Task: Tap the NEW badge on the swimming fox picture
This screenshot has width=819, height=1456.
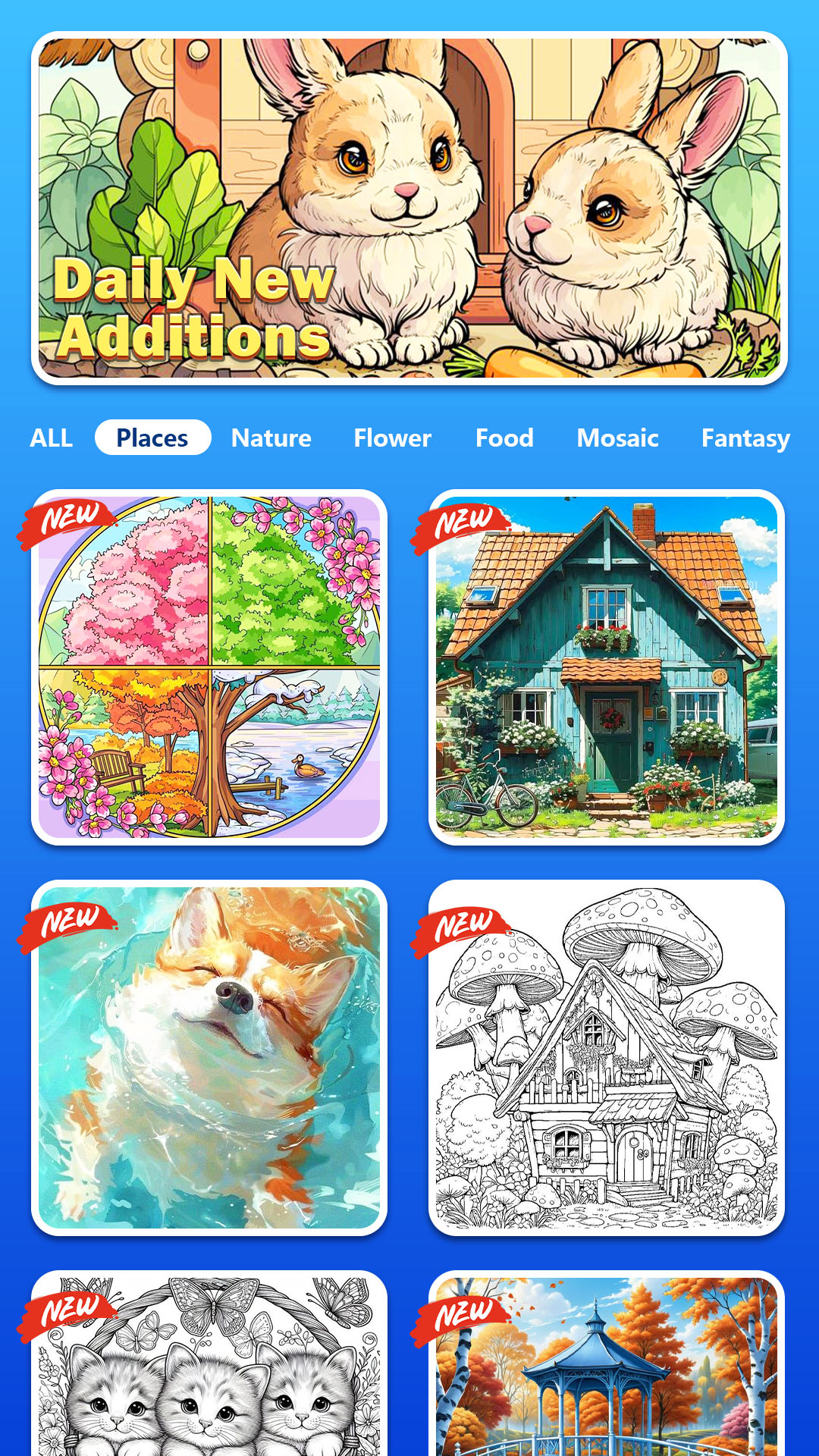Action: tap(74, 923)
